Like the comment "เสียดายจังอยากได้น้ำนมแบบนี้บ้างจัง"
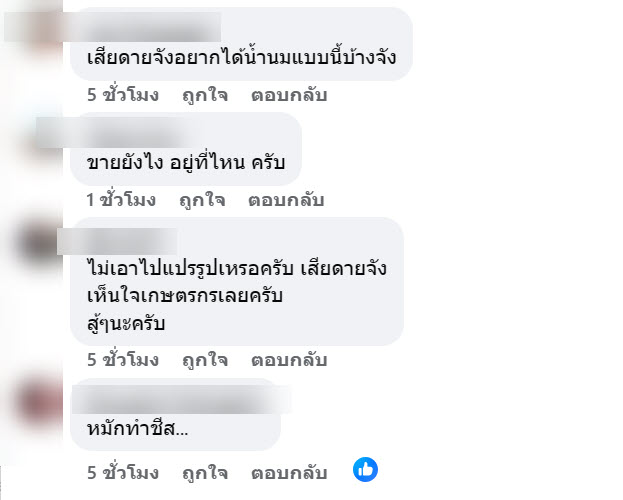The width and height of the screenshot is (623, 500). (x=203, y=96)
